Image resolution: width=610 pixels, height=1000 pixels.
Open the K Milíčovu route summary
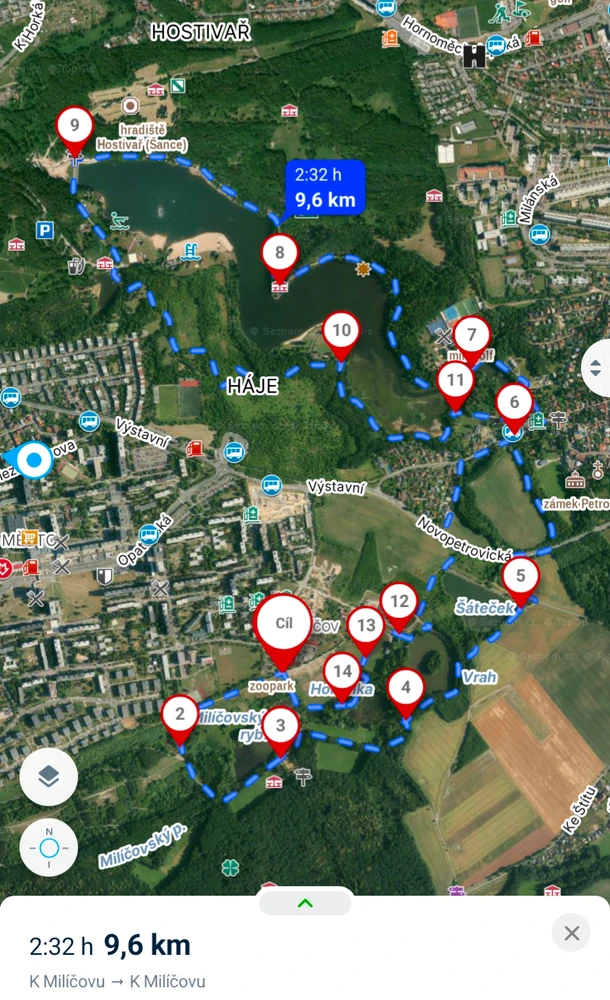tap(117, 981)
